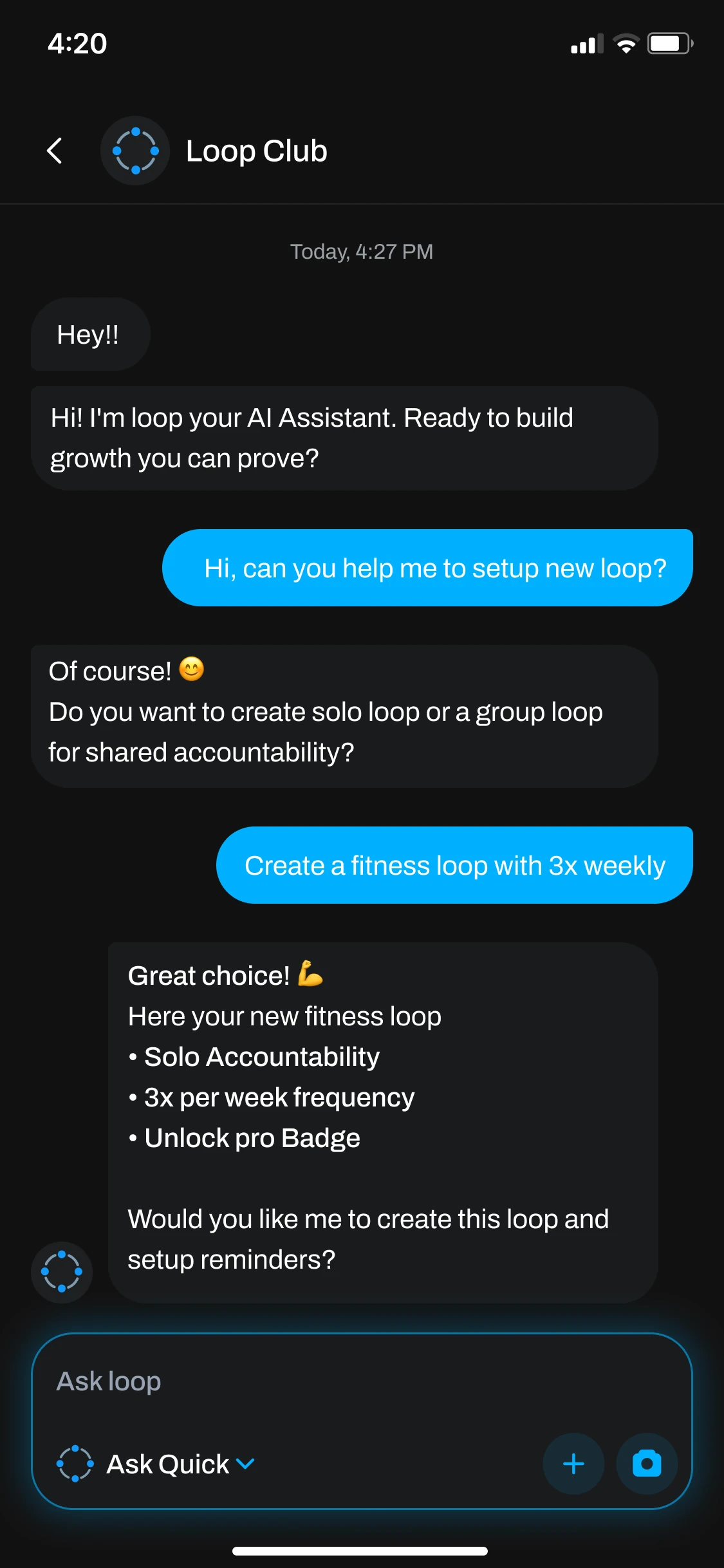Tap the Loop Club avatar in header
This screenshot has height=1568, width=724.
(x=135, y=149)
